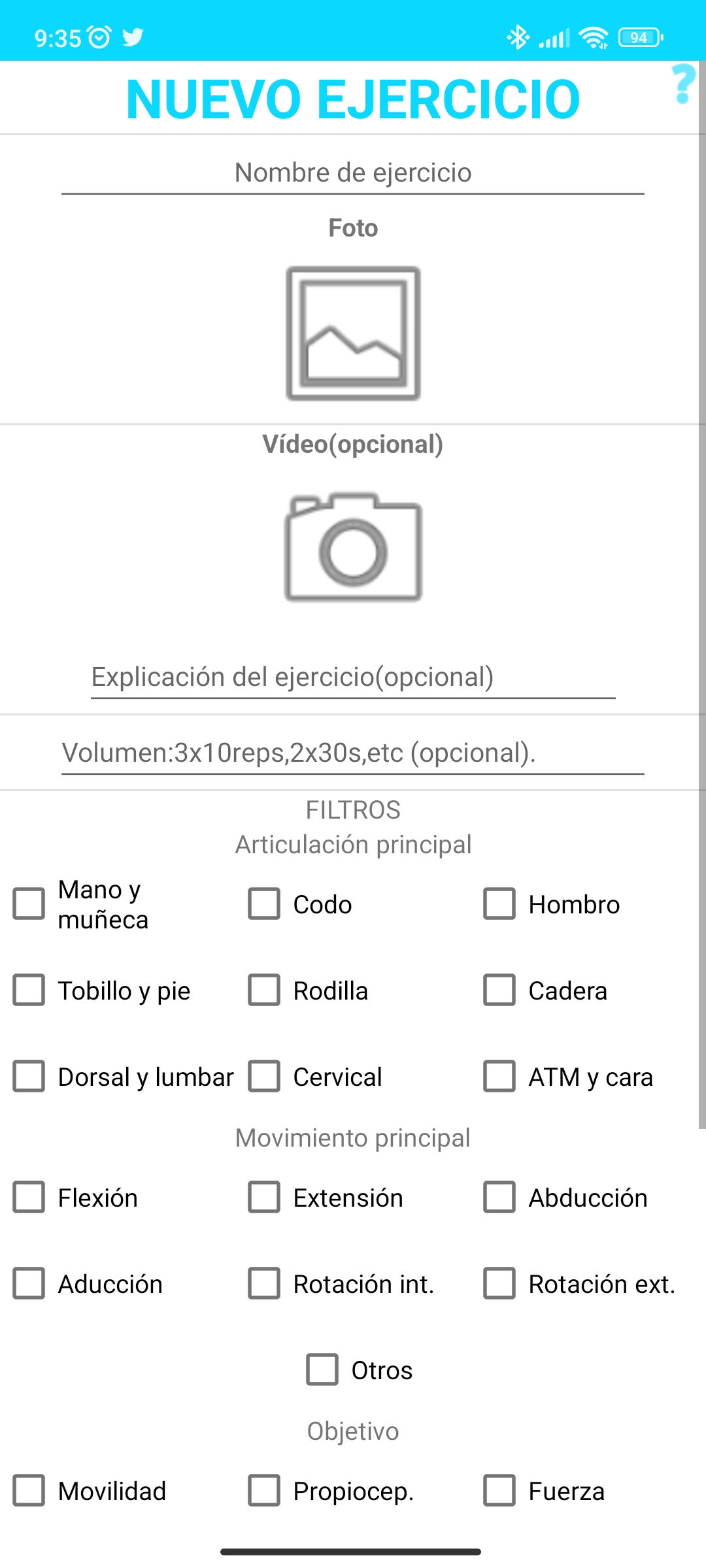The image size is (706, 1568).
Task: Mark Fuerza as the objective
Action: click(499, 1491)
